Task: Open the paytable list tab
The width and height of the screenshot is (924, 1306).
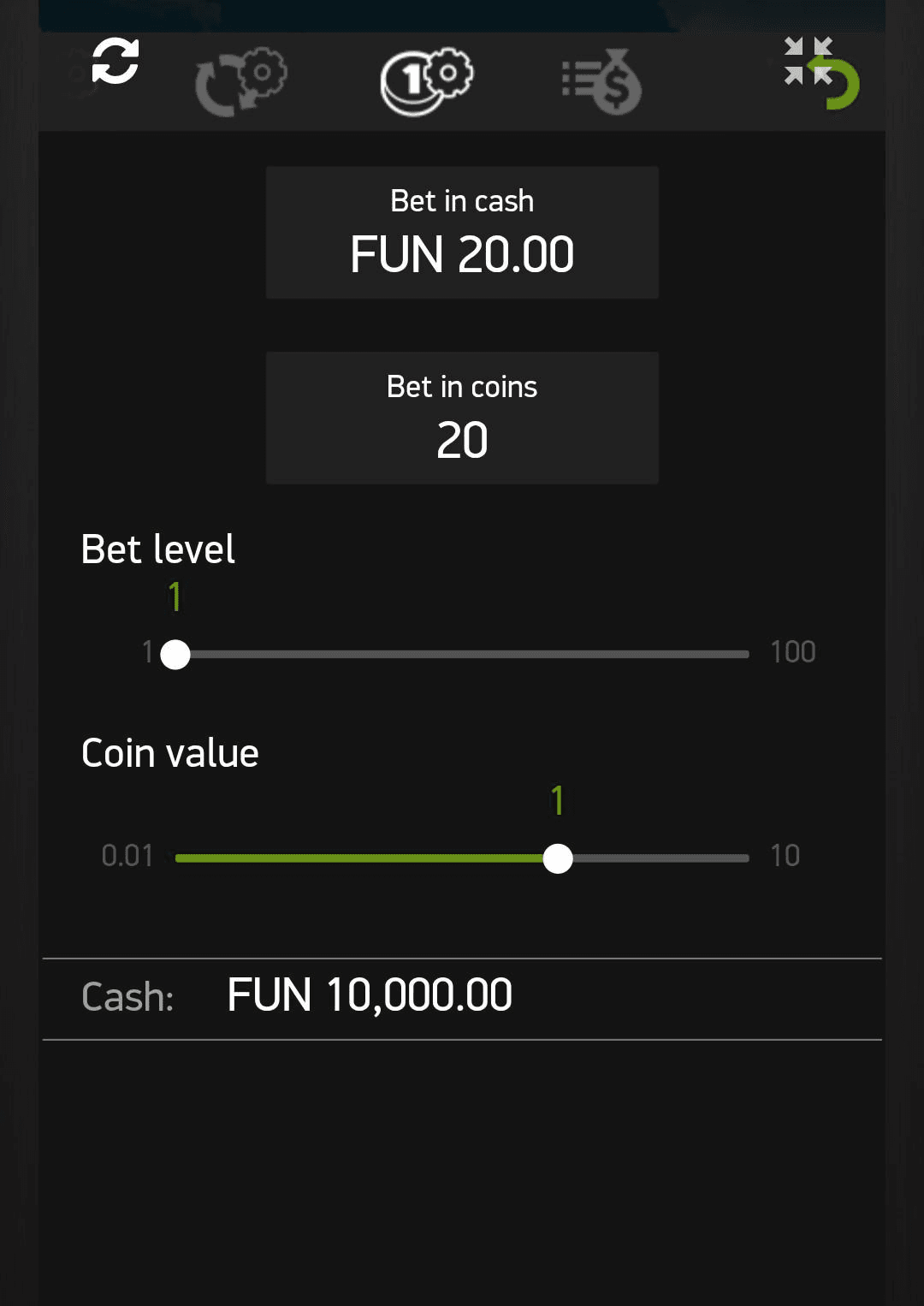Action: (x=601, y=81)
